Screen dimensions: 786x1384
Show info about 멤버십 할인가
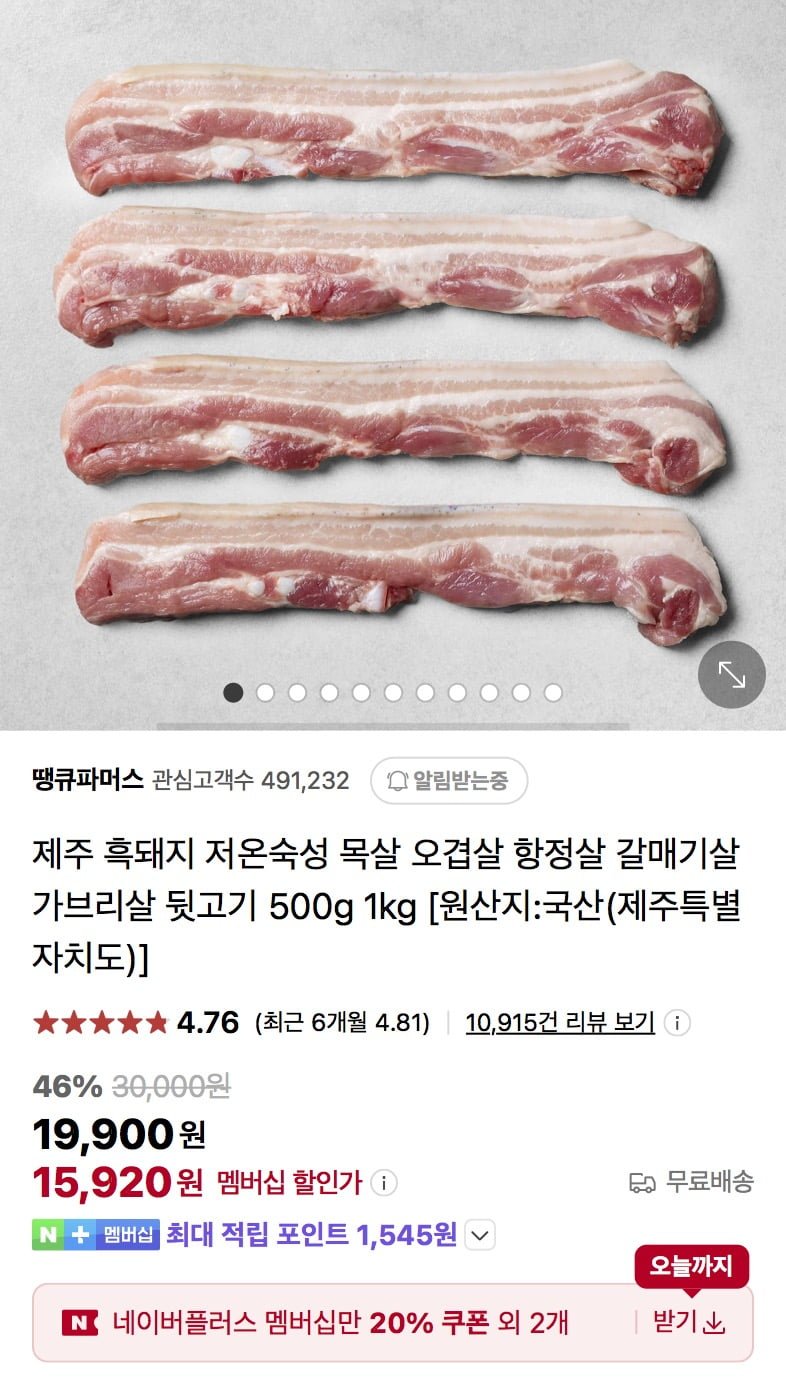(384, 1183)
